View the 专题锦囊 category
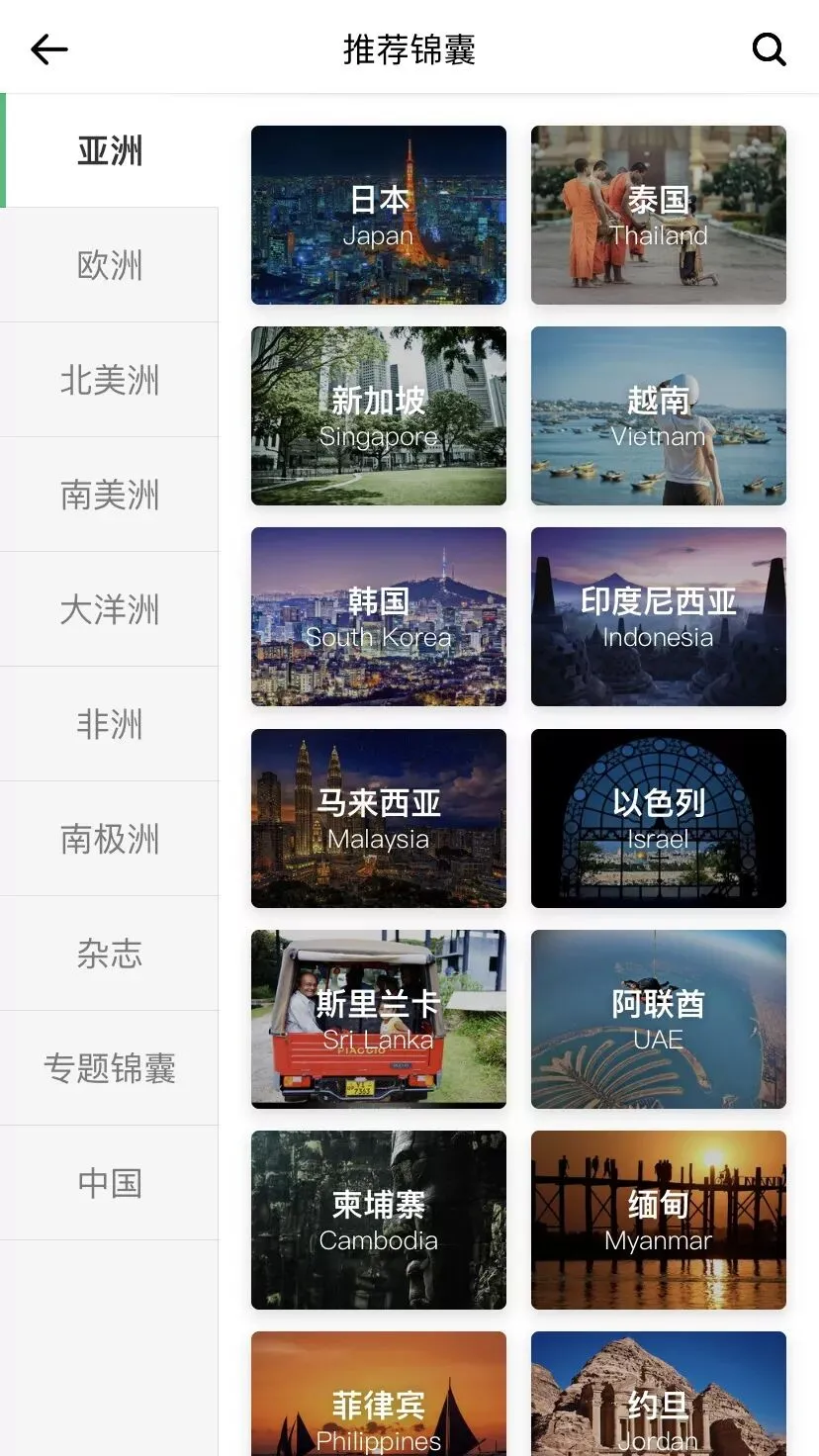Image resolution: width=819 pixels, height=1456 pixels. [109, 1068]
